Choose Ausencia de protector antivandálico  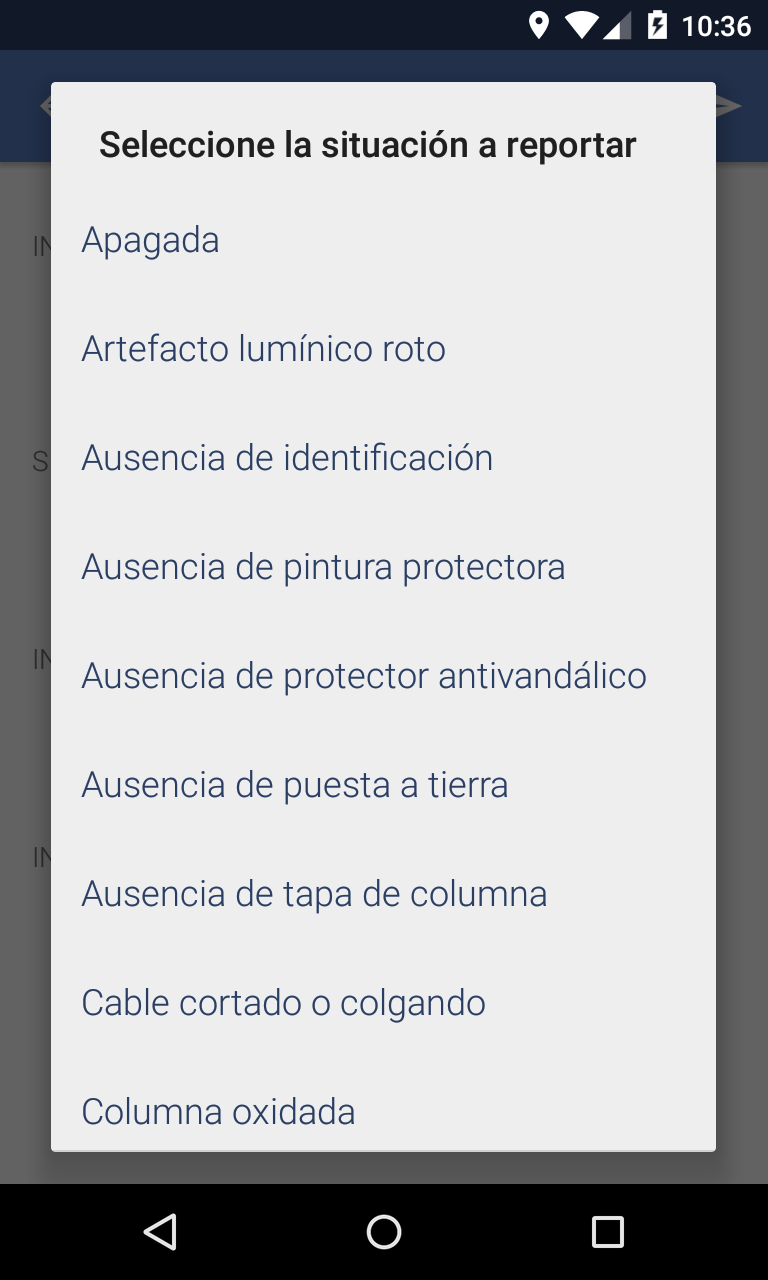coord(383,676)
